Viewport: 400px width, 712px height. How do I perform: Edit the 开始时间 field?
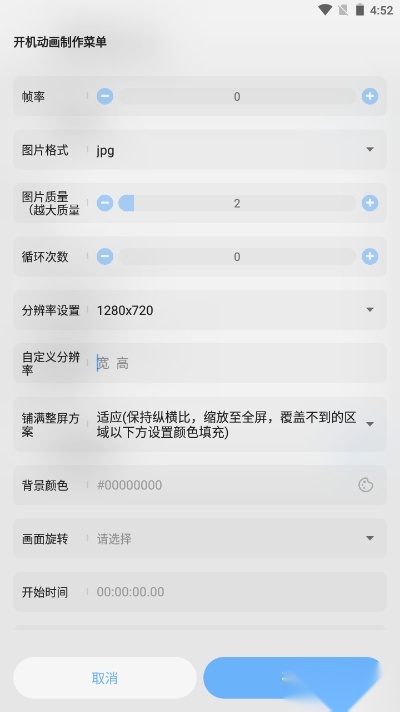point(237,592)
